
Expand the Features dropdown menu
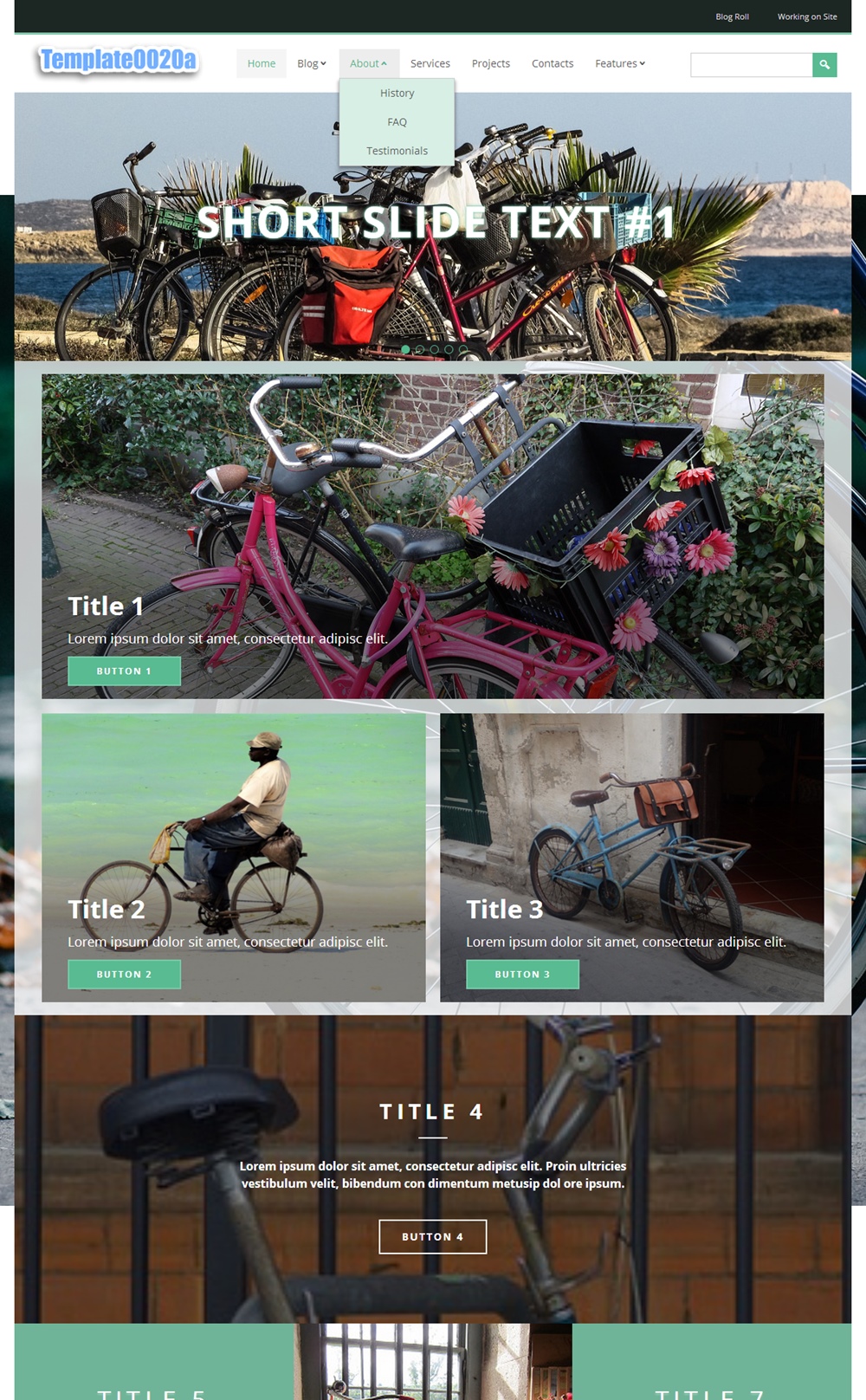619,63
